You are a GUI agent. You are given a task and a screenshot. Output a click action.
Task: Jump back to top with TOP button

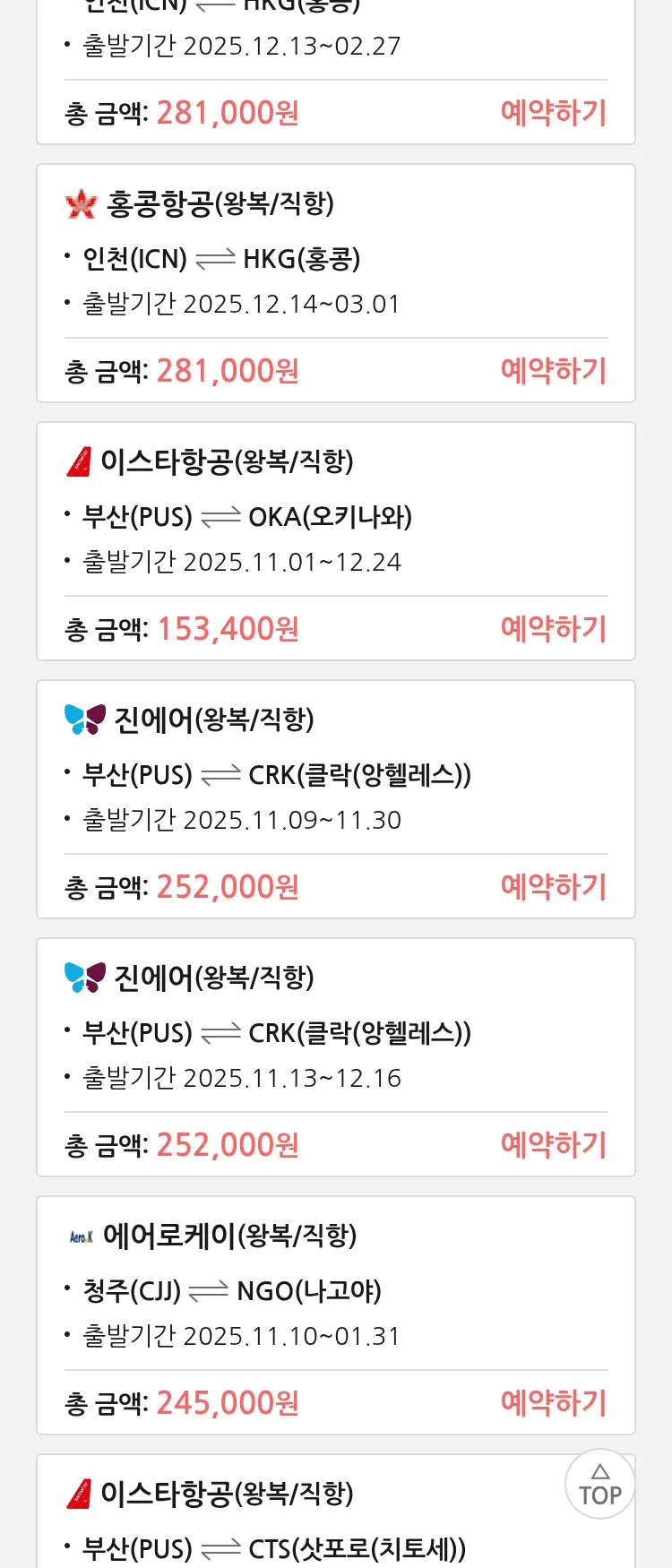(600, 1485)
